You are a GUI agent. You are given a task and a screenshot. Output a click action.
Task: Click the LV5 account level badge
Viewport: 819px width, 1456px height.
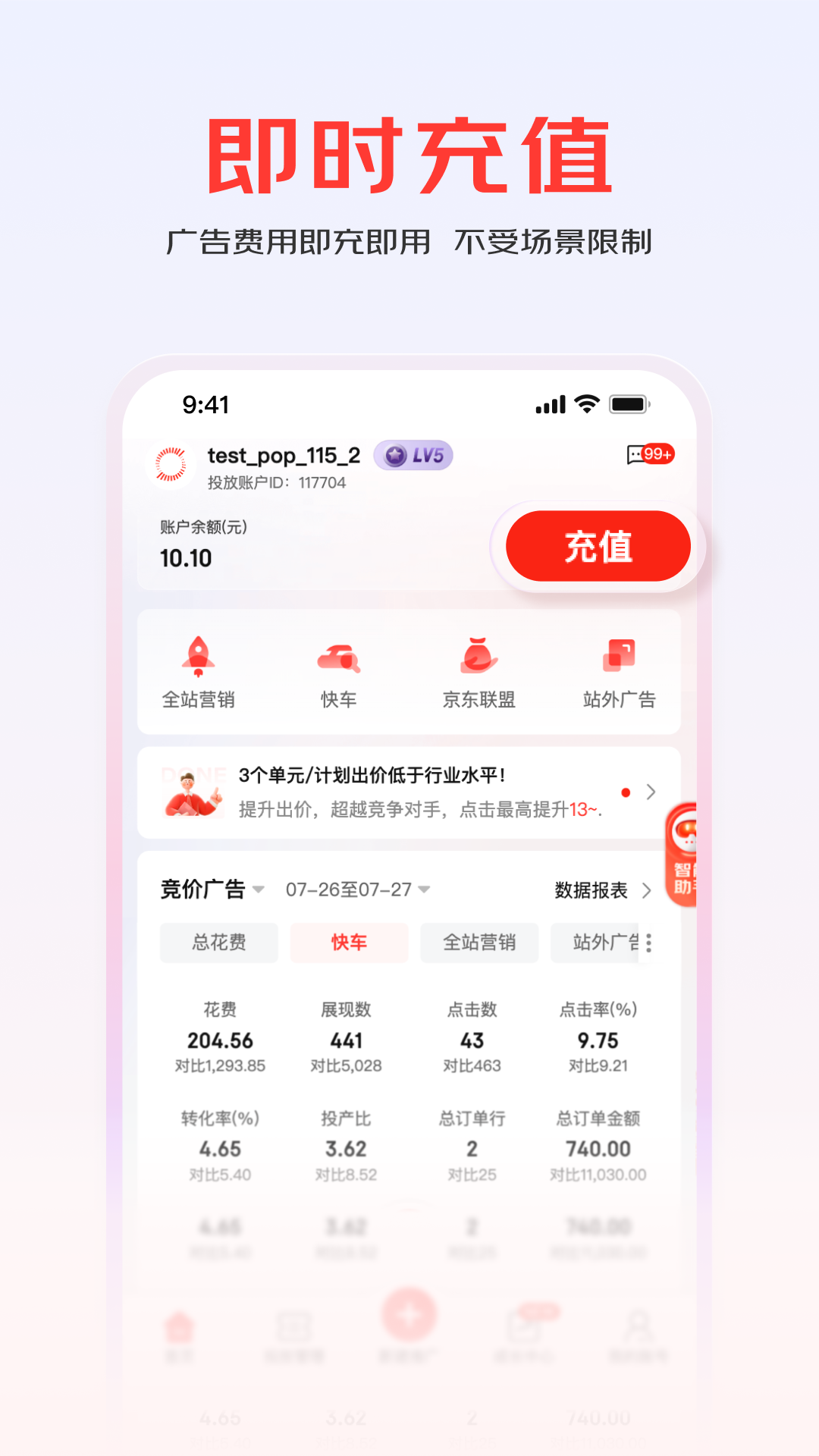(414, 455)
